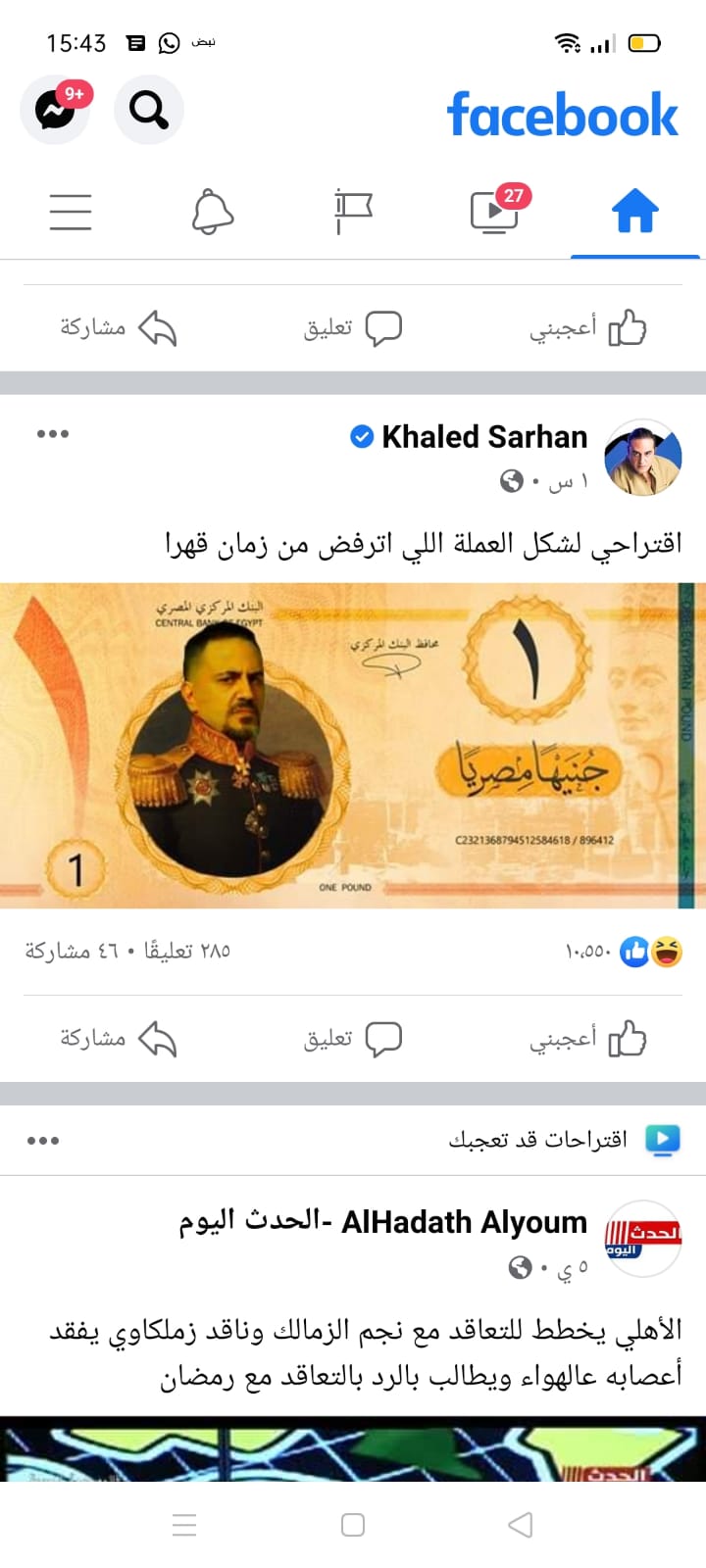706x1568 pixels.
Task: View Khaled Sarhan's profile by name
Action: click(484, 437)
